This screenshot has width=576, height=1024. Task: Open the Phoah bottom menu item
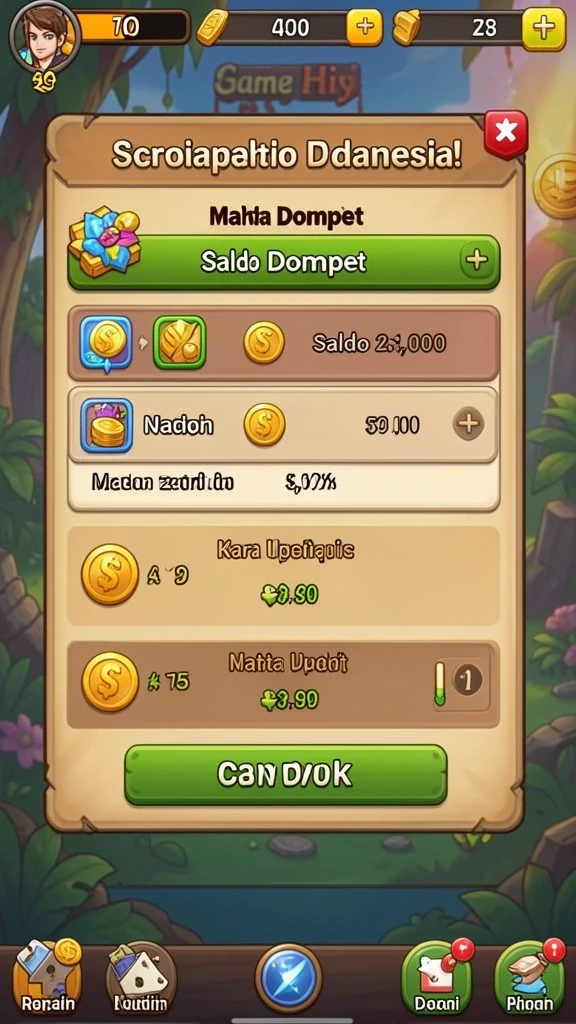pyautogui.click(x=529, y=978)
